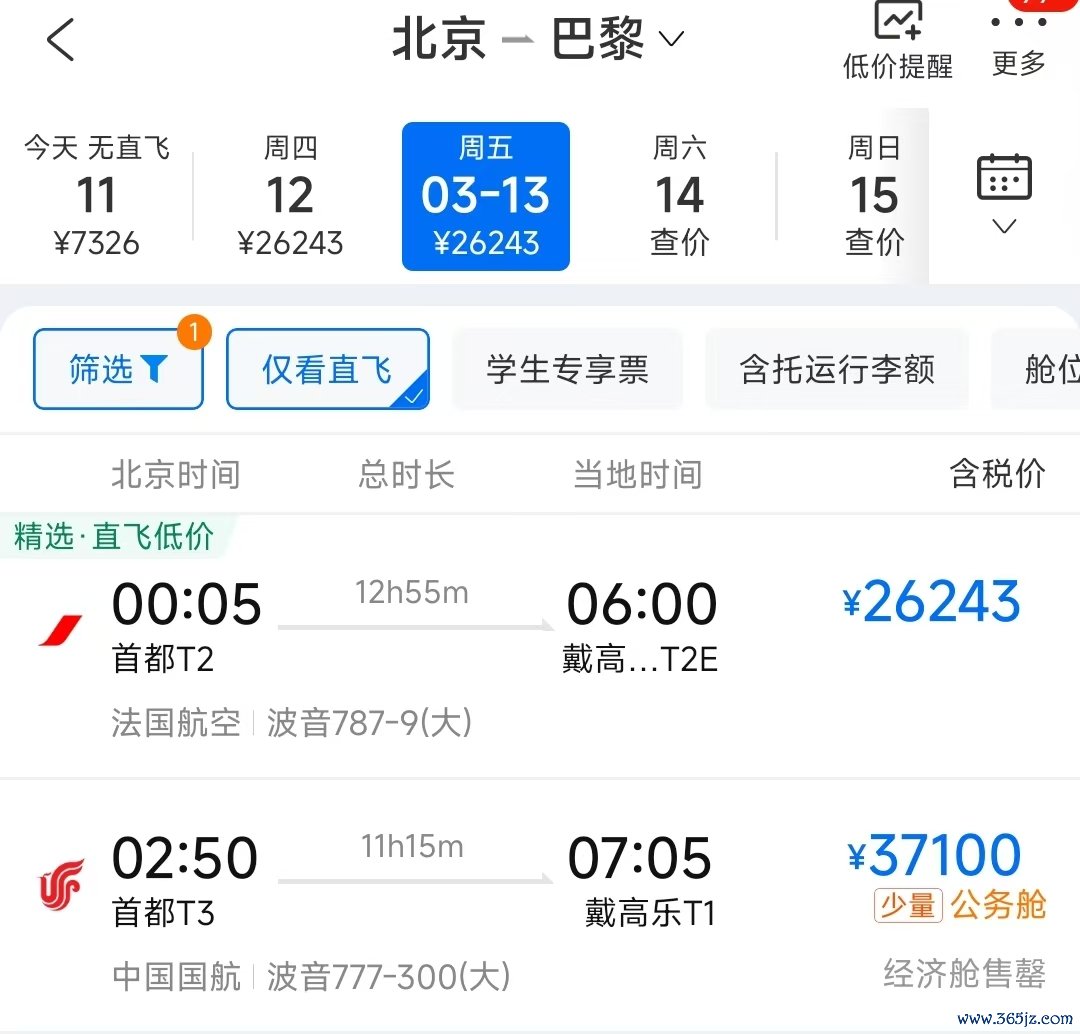Select 周五 03-13 date
Screen dimensions: 1080x1034
pyautogui.click(x=486, y=196)
